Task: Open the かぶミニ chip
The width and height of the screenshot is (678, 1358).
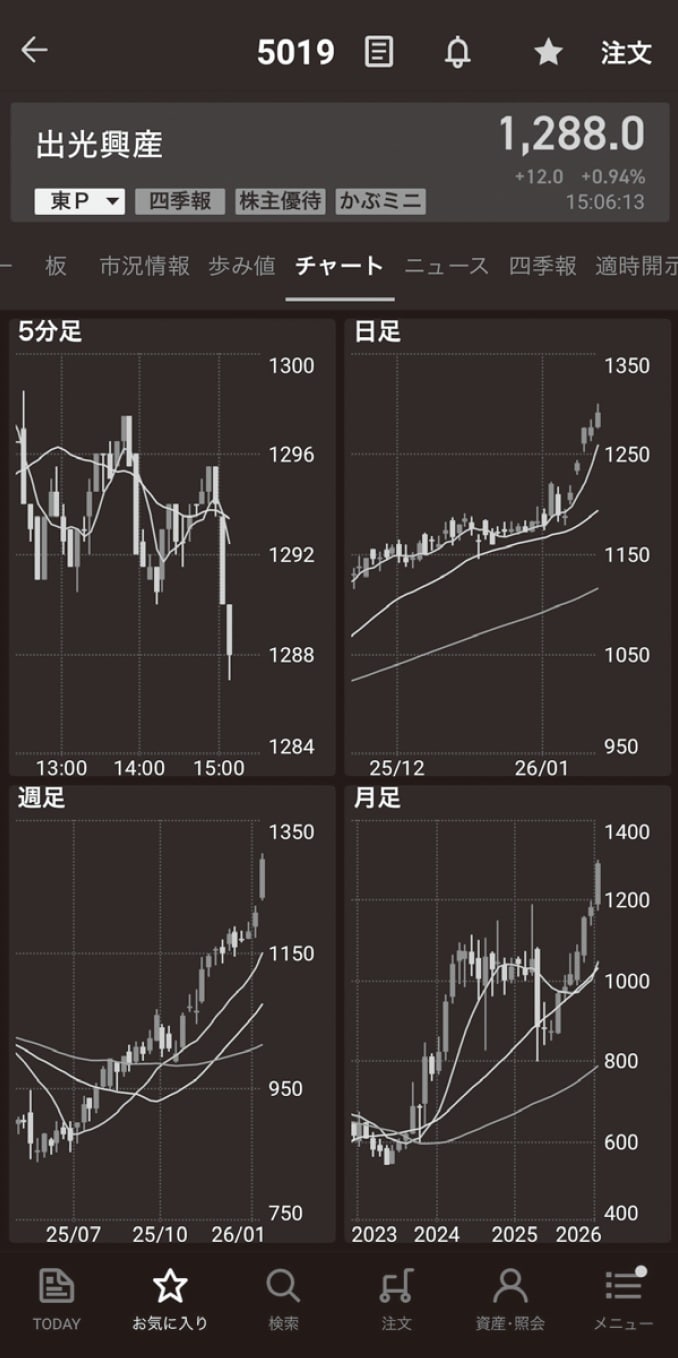Action: [x=380, y=201]
